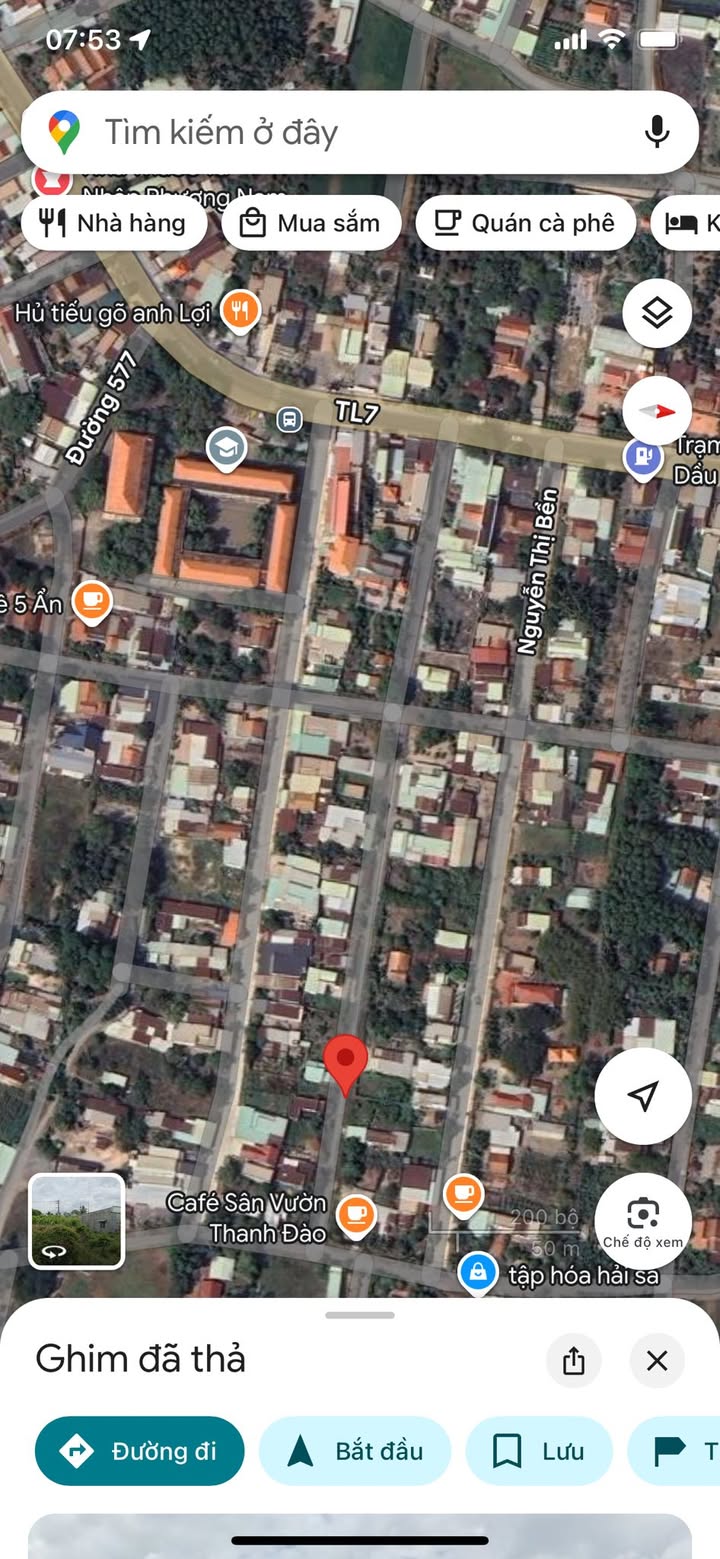Tap the bus stop icon on TL7
This screenshot has width=720, height=1559.
click(x=290, y=418)
